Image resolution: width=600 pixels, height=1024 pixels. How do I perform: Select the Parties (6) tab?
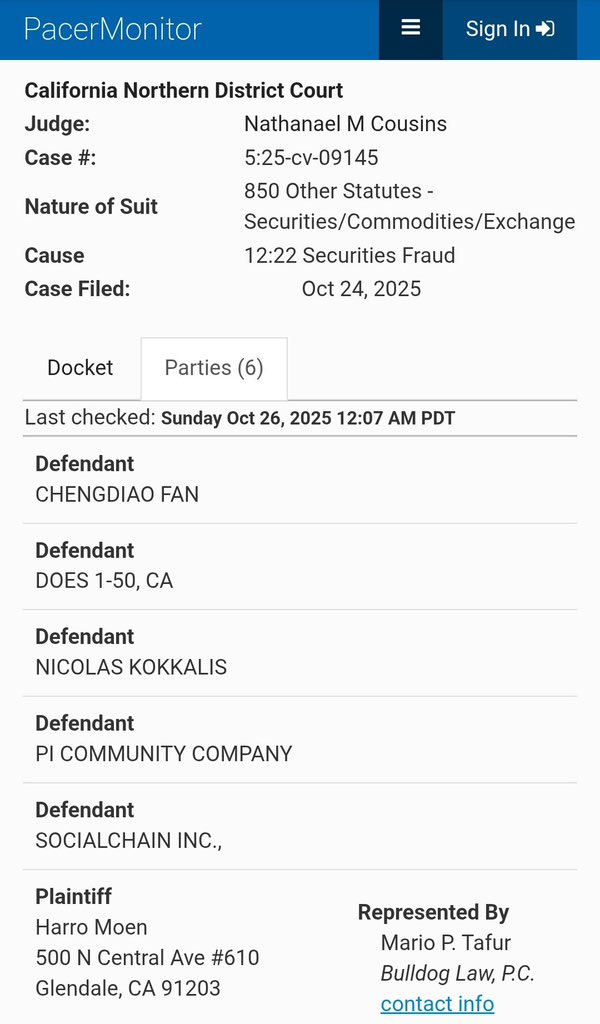[214, 368]
